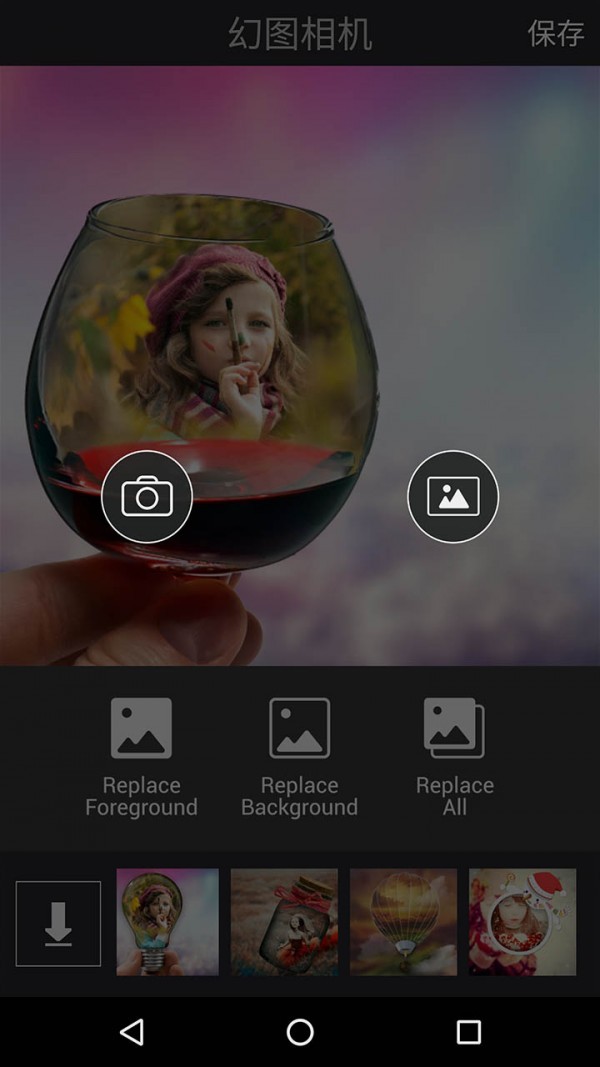Tap the 保存 save button
The width and height of the screenshot is (600, 1067).
(x=555, y=33)
